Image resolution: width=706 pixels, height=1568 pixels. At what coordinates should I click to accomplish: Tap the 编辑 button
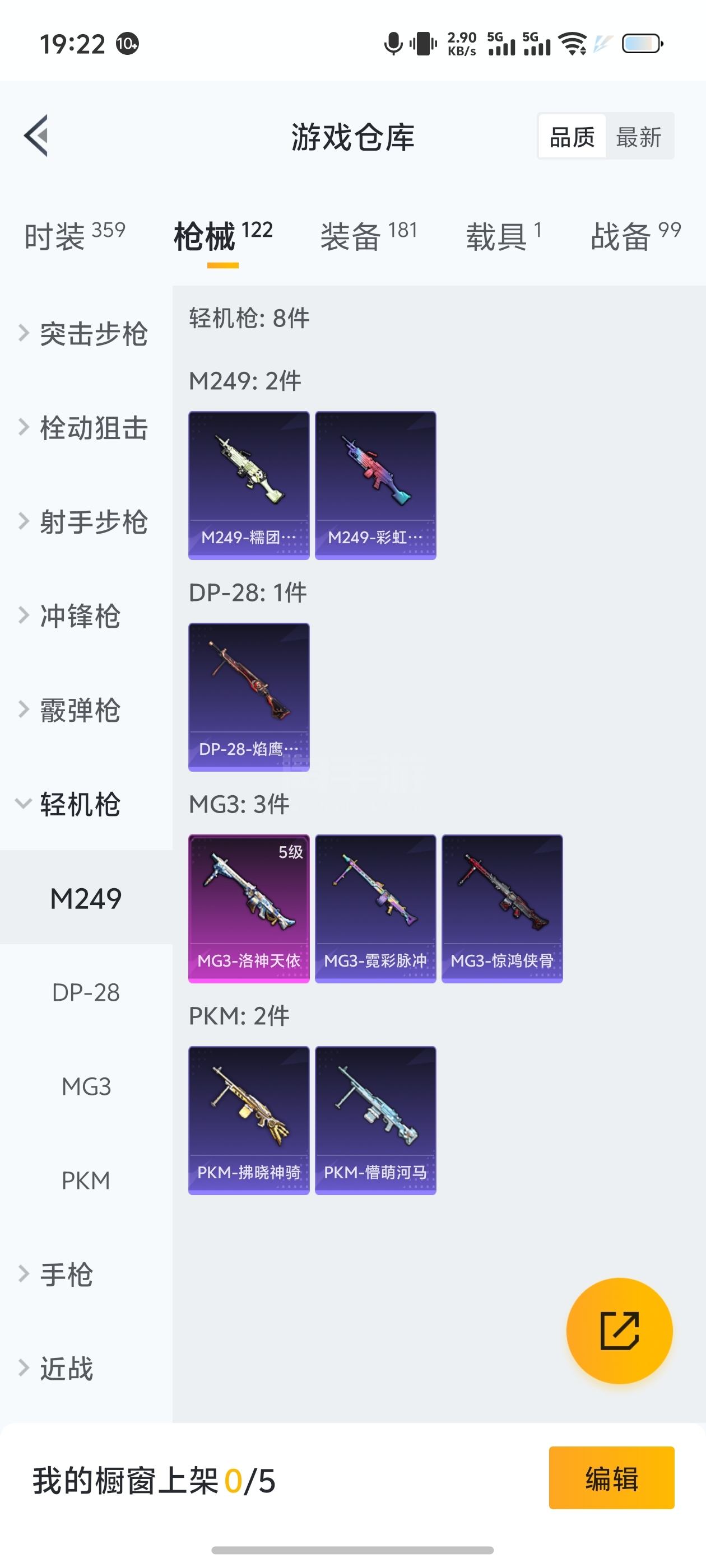[x=611, y=1477]
